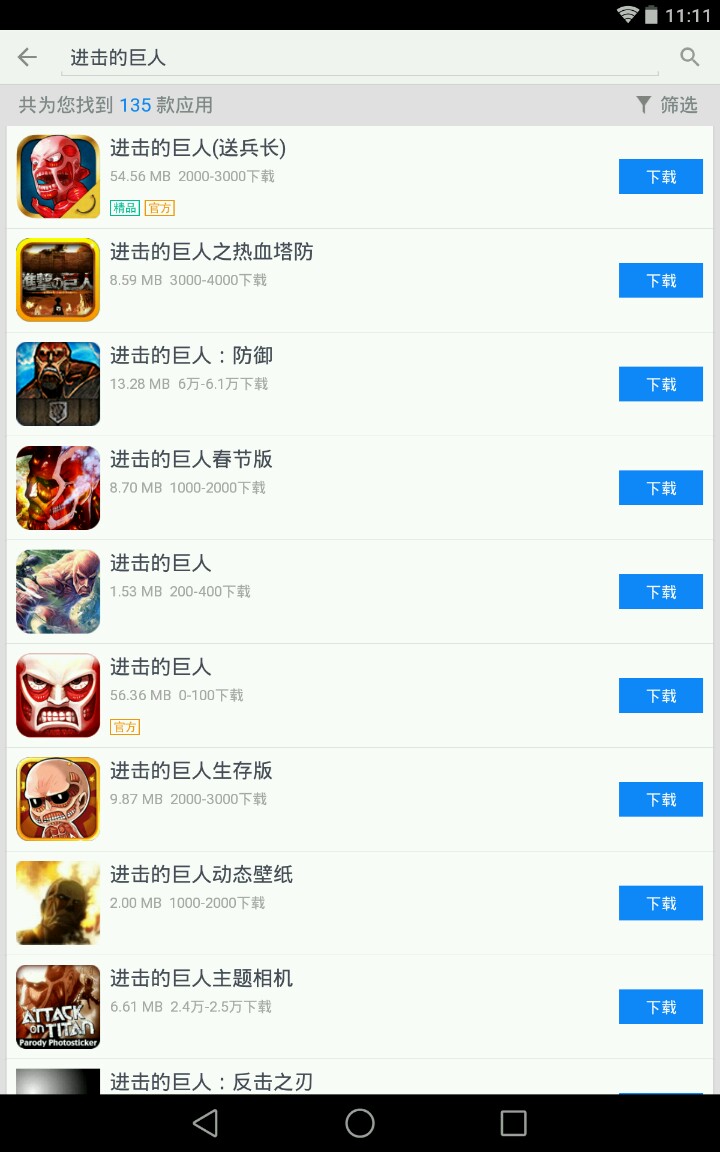Image resolution: width=720 pixels, height=1152 pixels.
Task: Download 进击的巨人动态壁纸
Action: pos(660,904)
